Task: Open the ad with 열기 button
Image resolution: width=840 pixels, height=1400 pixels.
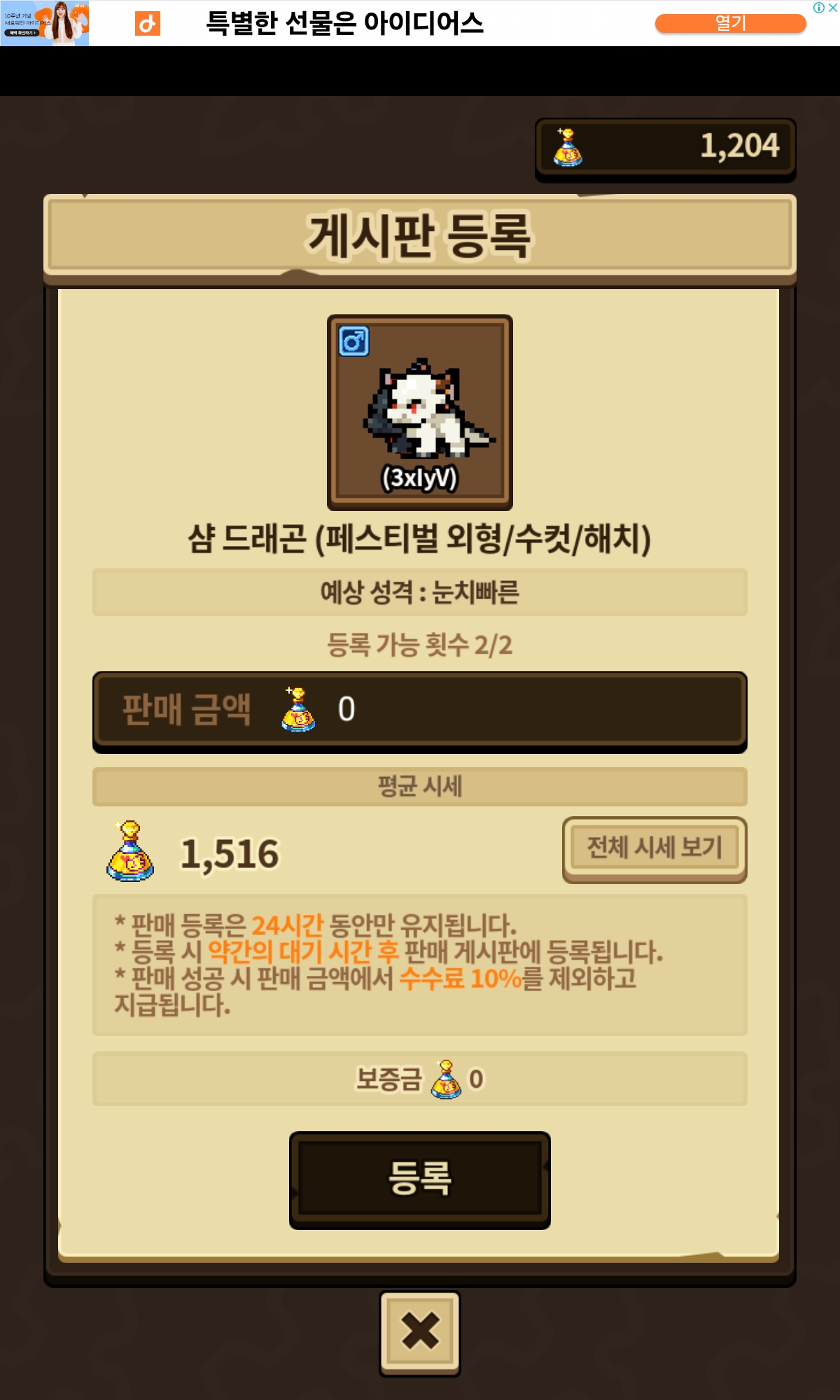Action: 730,23
